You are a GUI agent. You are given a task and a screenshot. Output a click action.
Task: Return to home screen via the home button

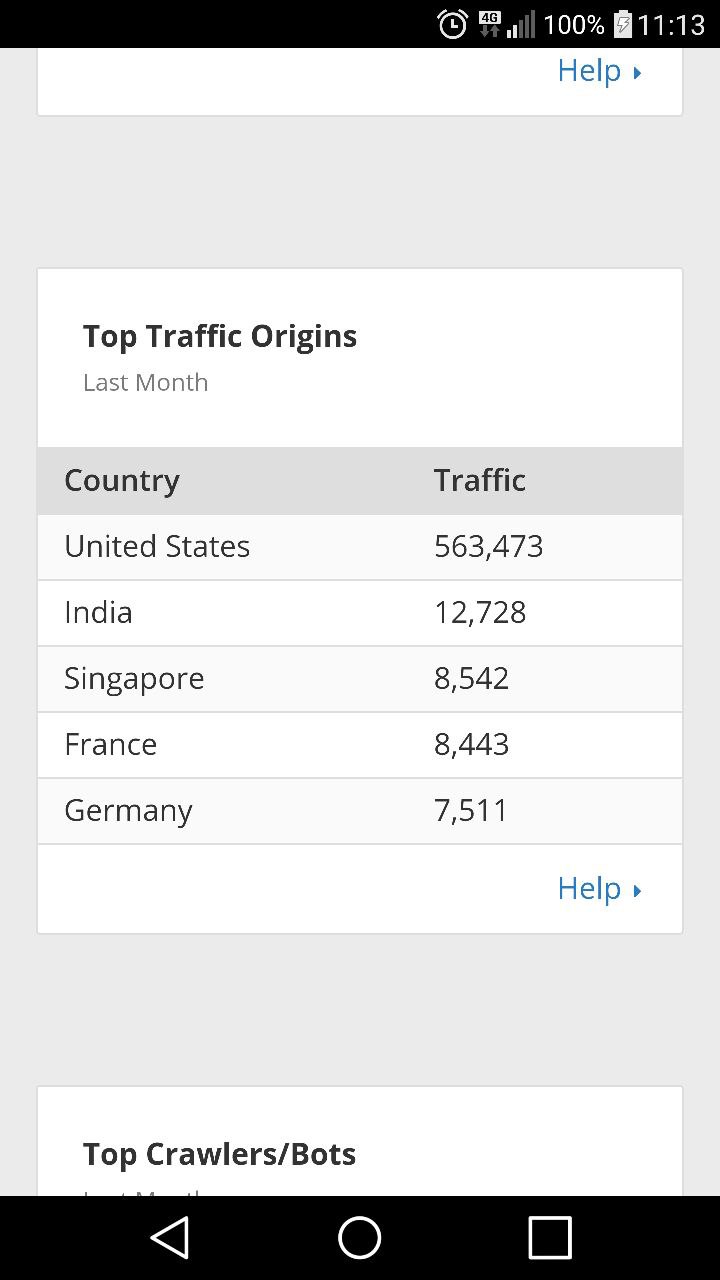(x=360, y=1238)
